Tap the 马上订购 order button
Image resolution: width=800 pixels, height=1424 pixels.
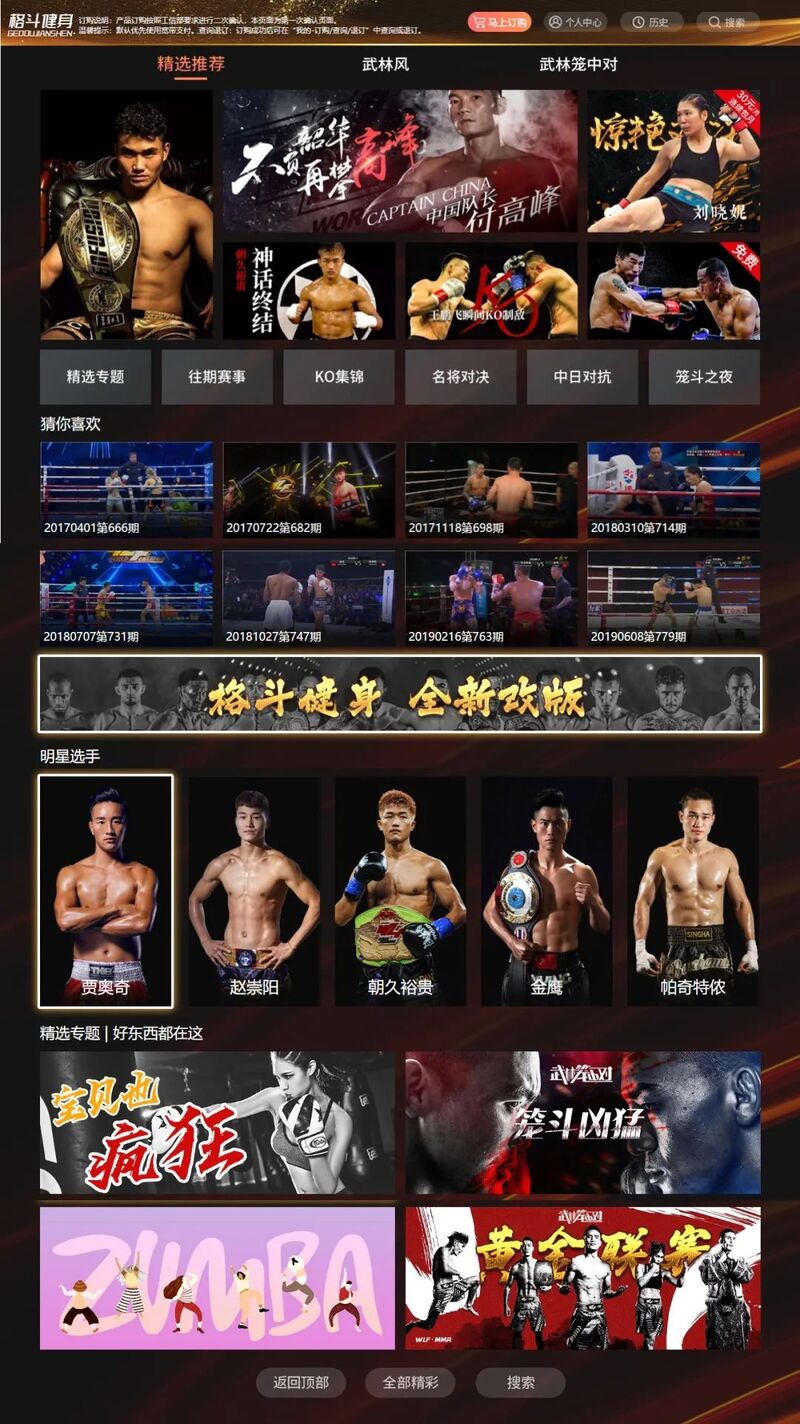coord(499,22)
